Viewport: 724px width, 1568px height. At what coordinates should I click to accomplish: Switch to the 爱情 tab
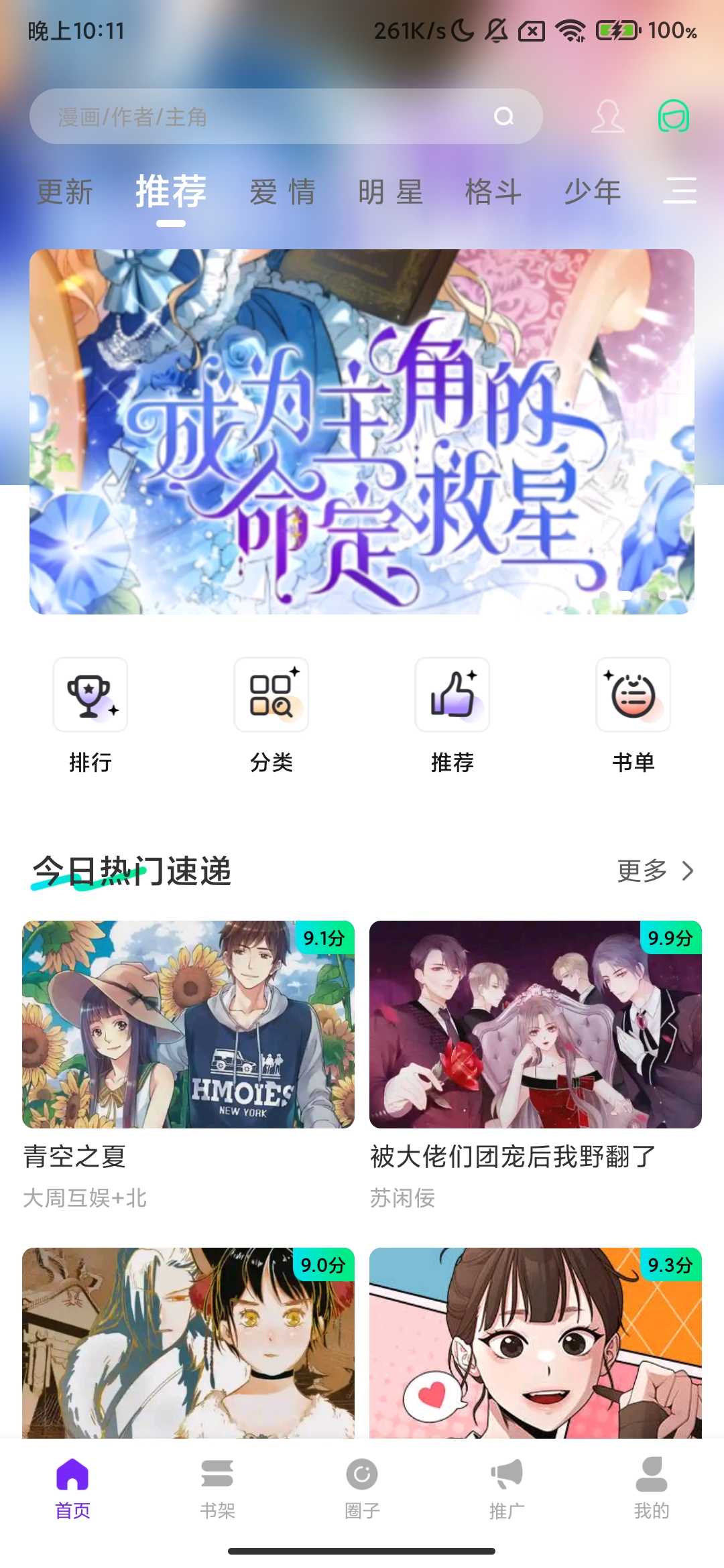282,192
